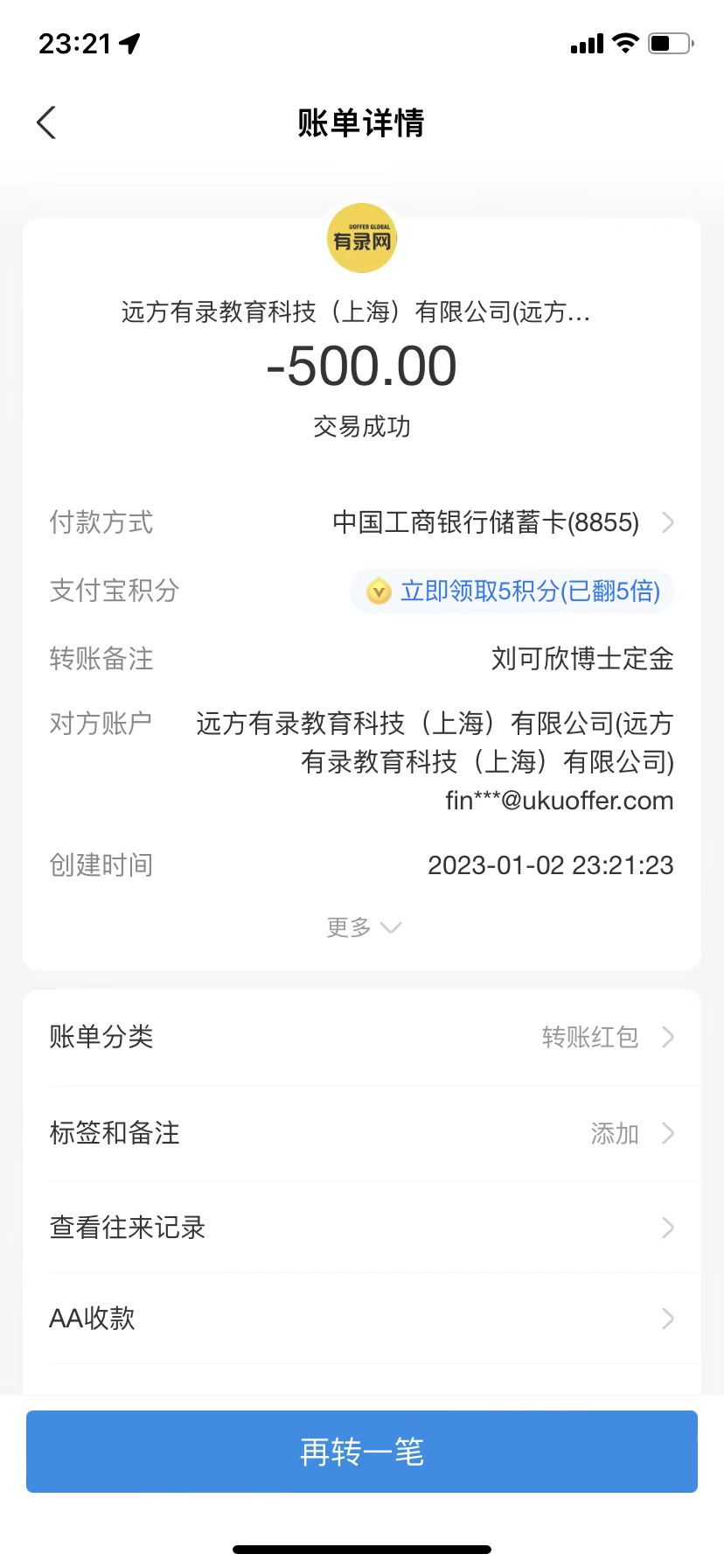Tap the 再转一笔 button
Image resolution: width=724 pixels, height=1568 pixels.
362,1452
